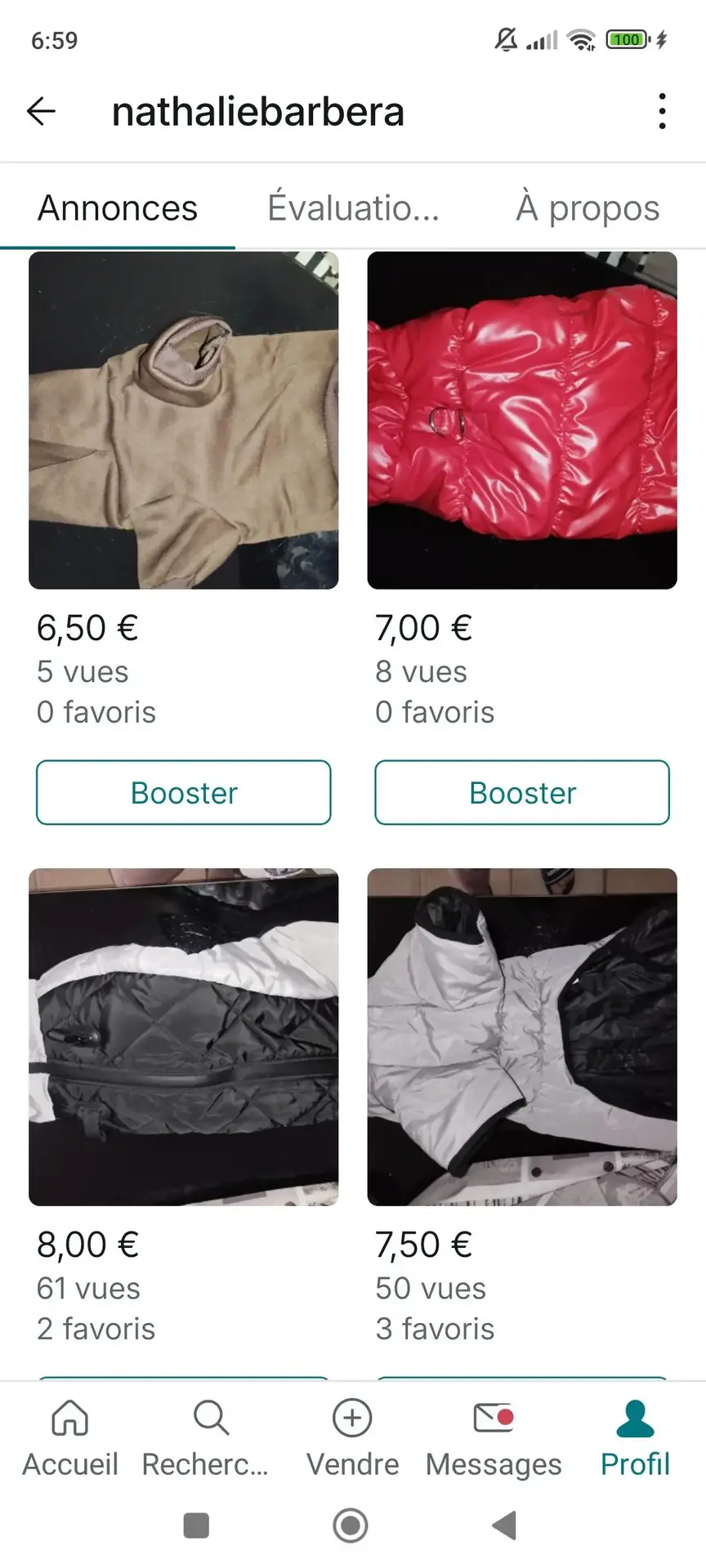Boost the 6,50 € listing

[x=184, y=793]
